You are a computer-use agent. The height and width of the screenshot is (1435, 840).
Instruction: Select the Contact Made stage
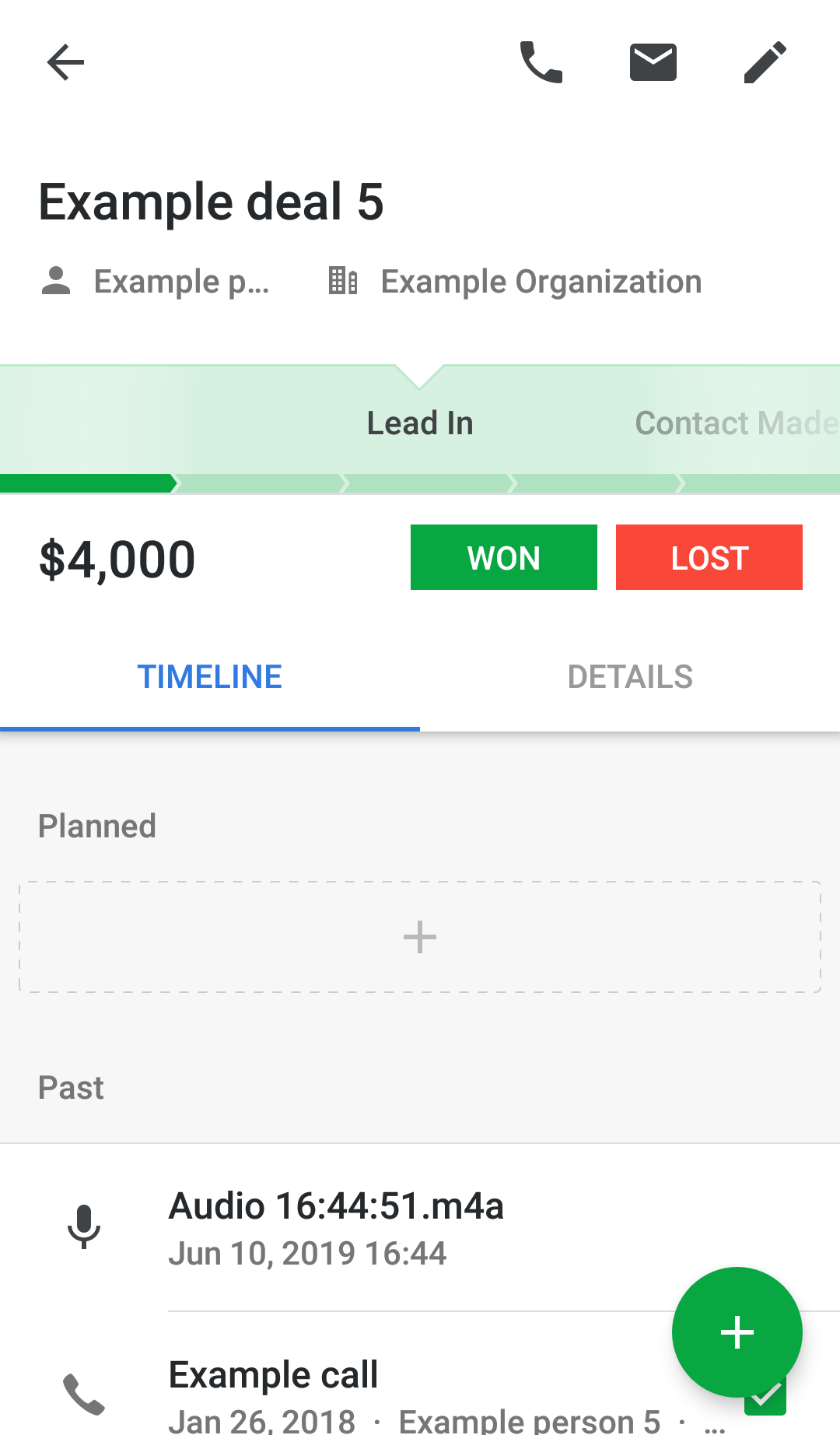pos(736,423)
